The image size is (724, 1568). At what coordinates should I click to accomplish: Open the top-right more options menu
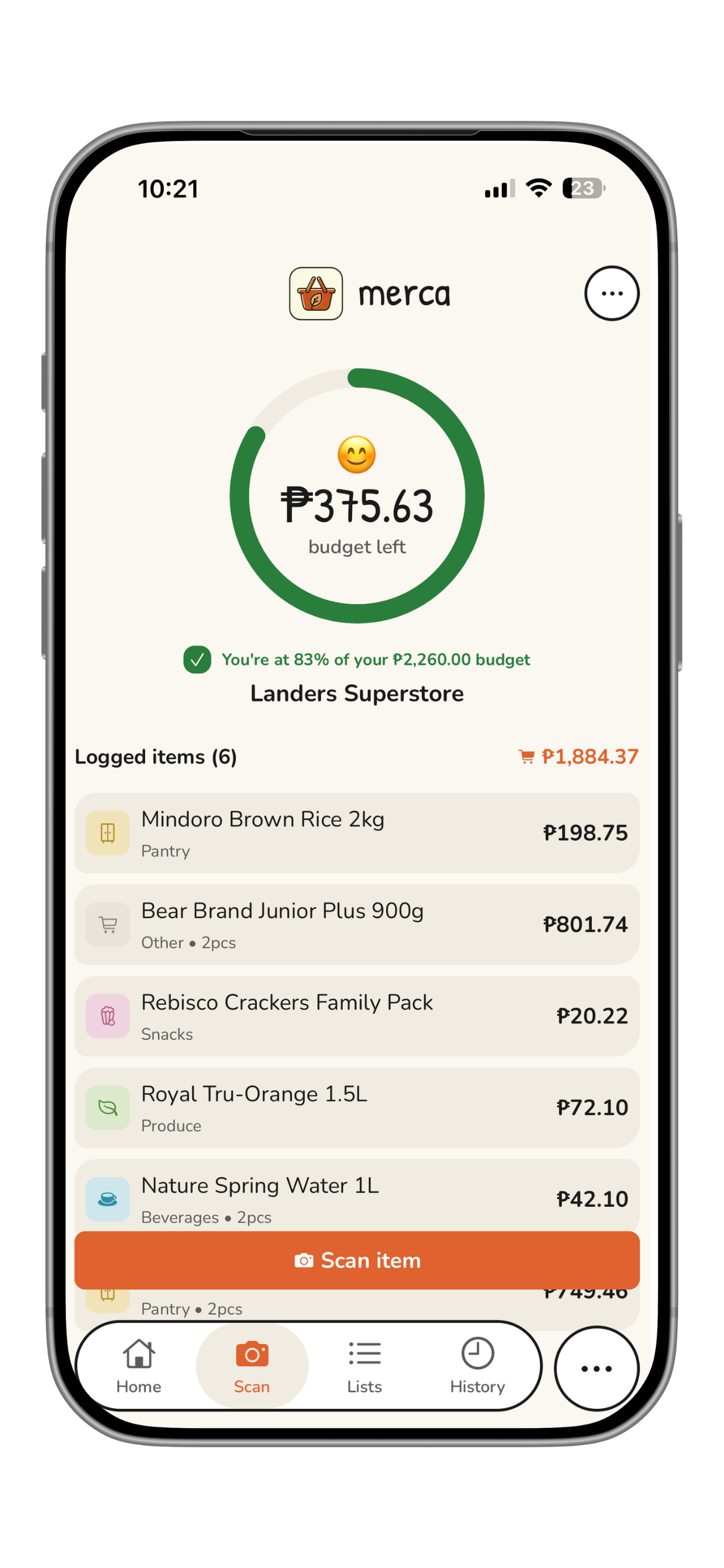tap(611, 293)
